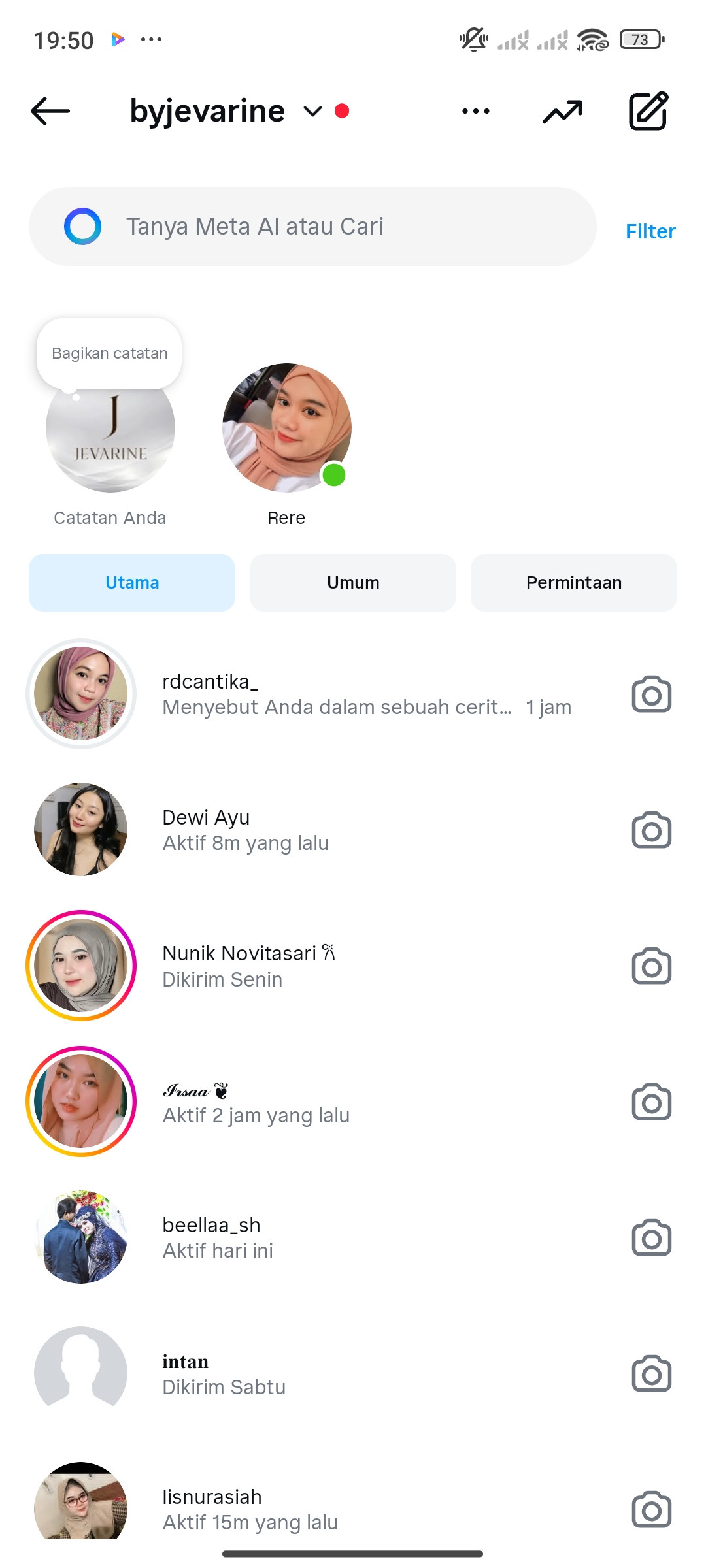Select the Utama tab
The width and height of the screenshot is (706, 1568).
(x=132, y=583)
